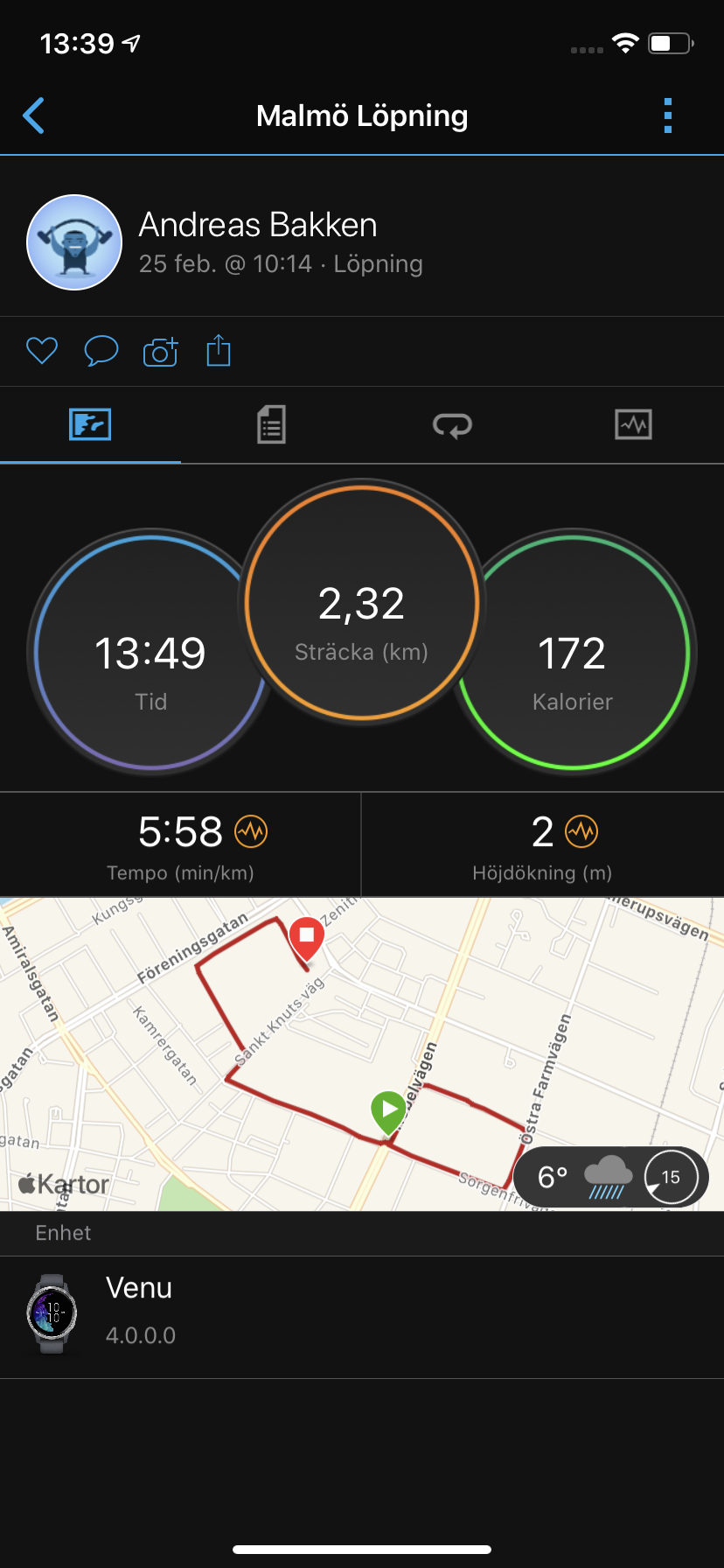
Task: Open the comment bubble icon
Action: [101, 351]
